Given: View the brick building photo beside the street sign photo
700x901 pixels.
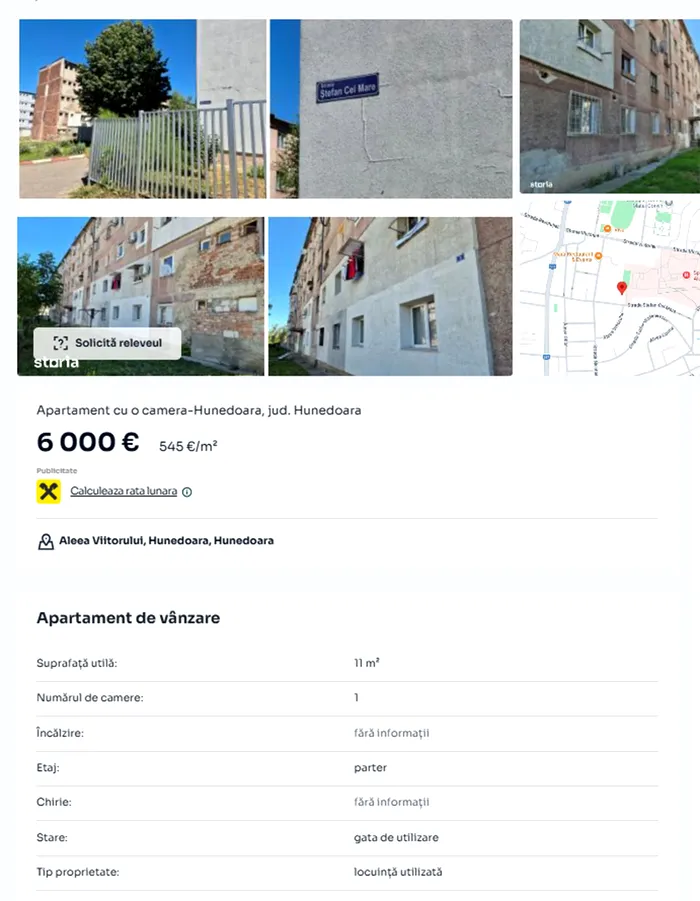Looking at the screenshot, I should tap(609, 106).
